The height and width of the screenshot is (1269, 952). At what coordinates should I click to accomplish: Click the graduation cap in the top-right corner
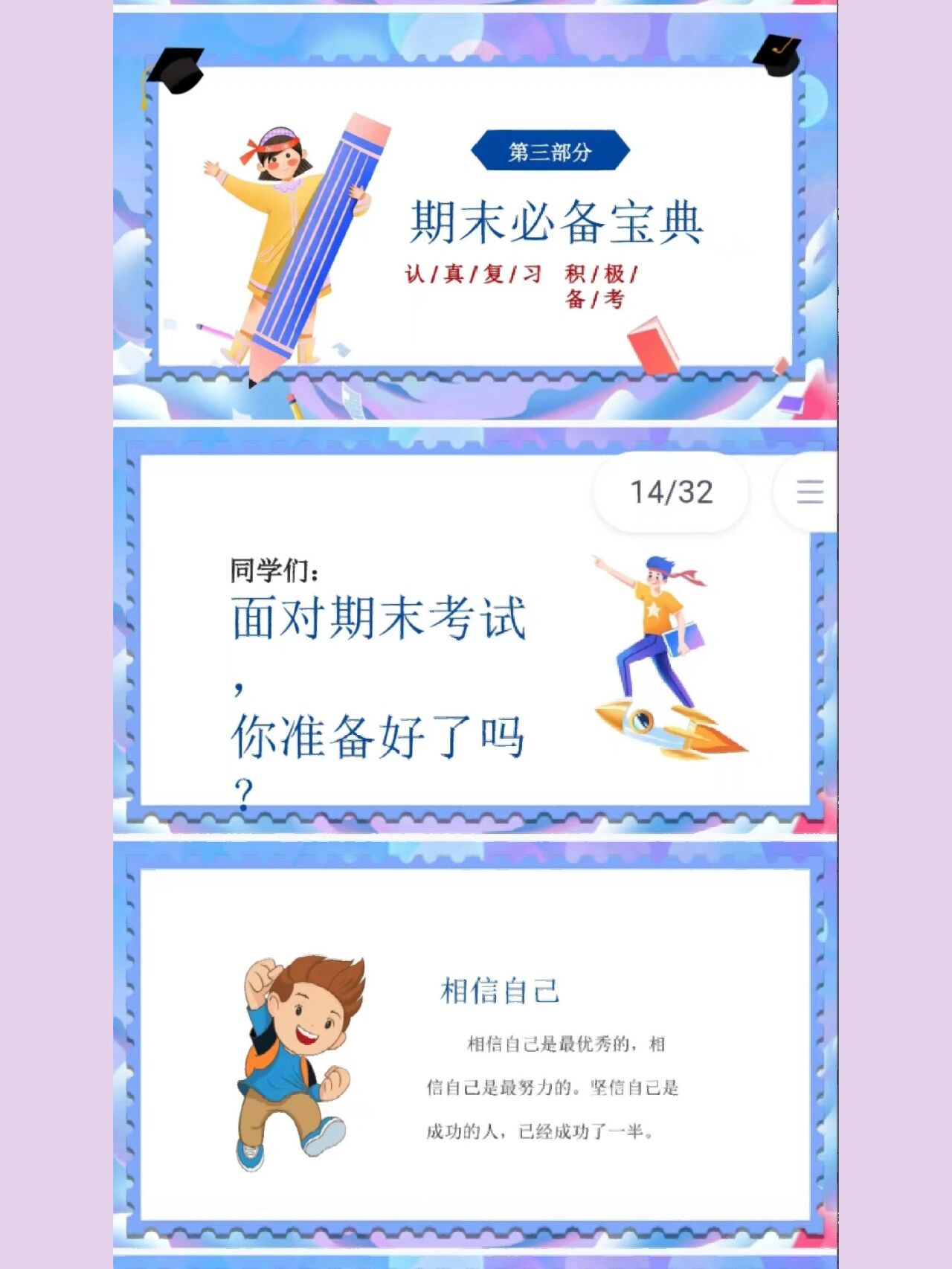tap(778, 54)
